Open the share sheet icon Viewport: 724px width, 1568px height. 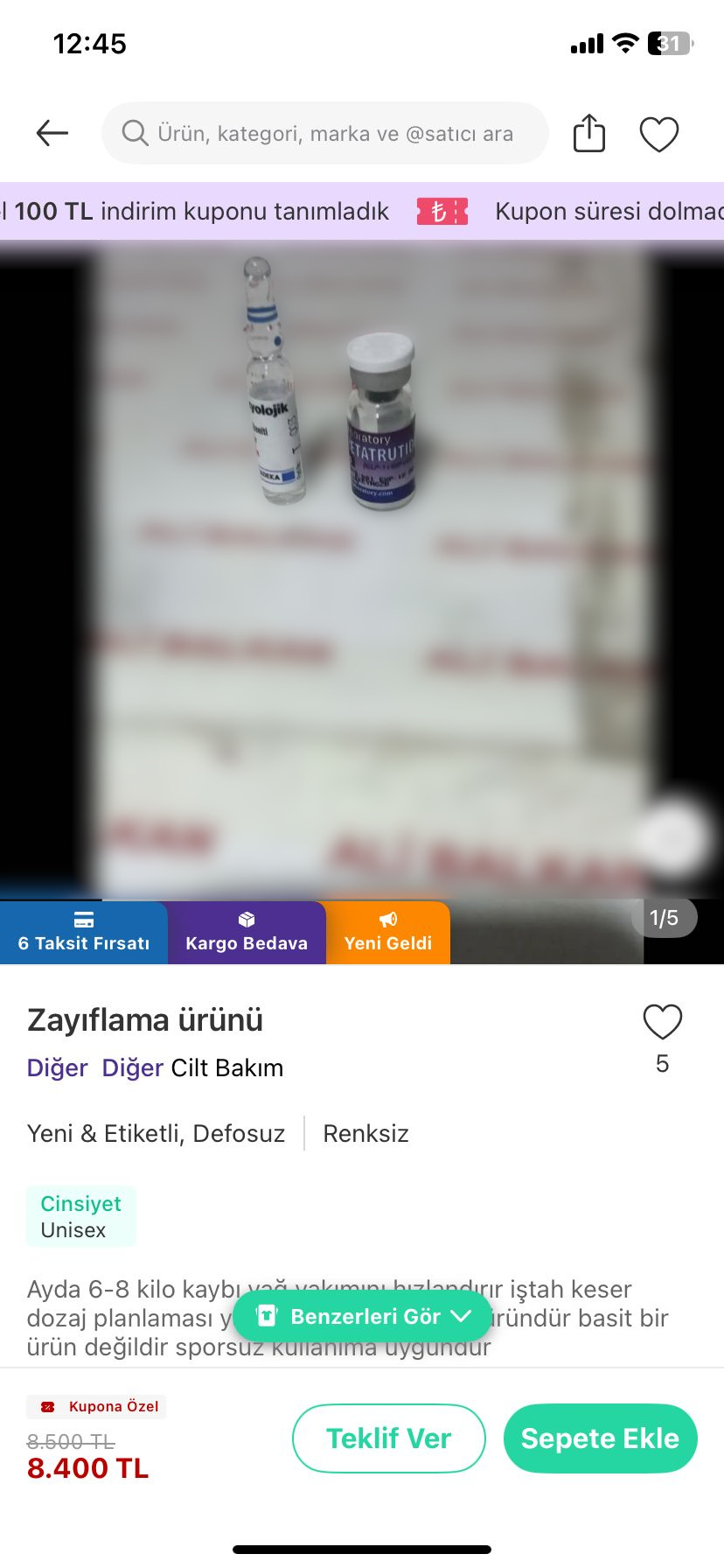588,132
